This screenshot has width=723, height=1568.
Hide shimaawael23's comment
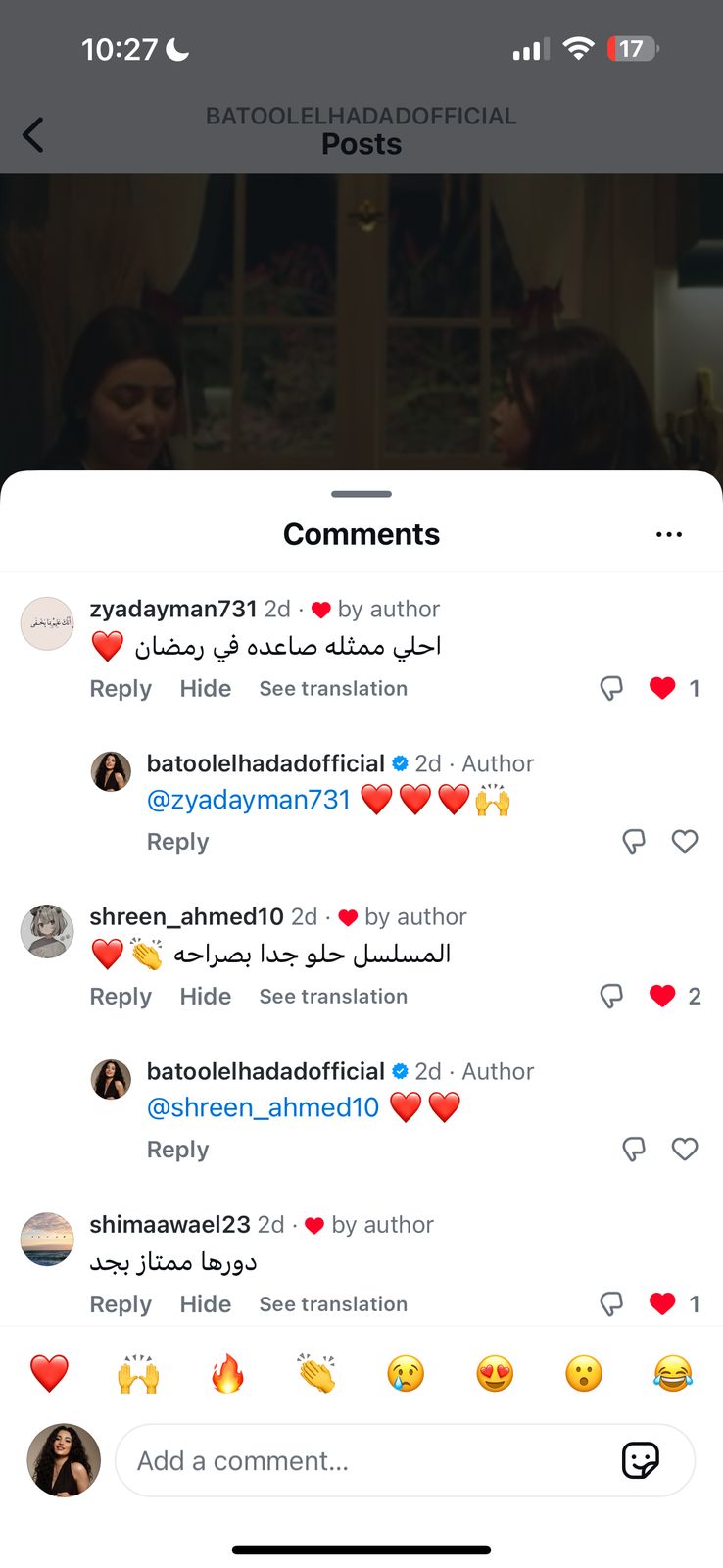pyautogui.click(x=205, y=1304)
